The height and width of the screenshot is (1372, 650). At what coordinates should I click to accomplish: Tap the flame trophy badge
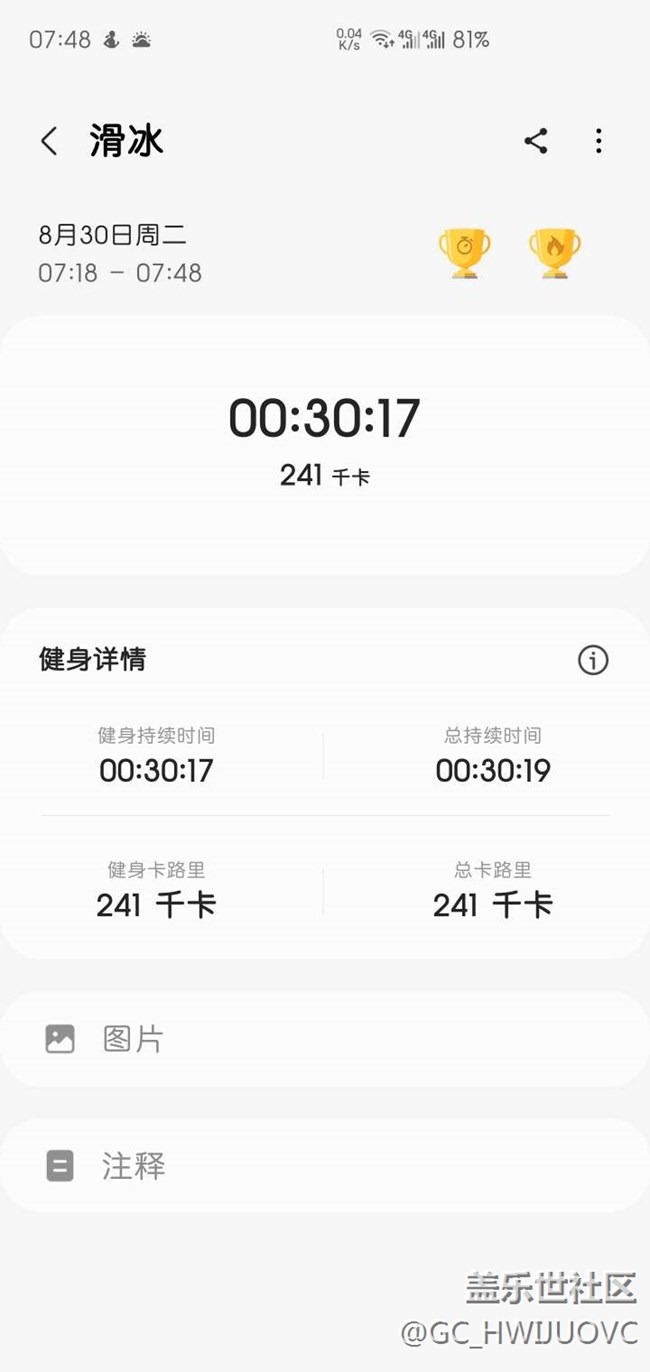555,252
